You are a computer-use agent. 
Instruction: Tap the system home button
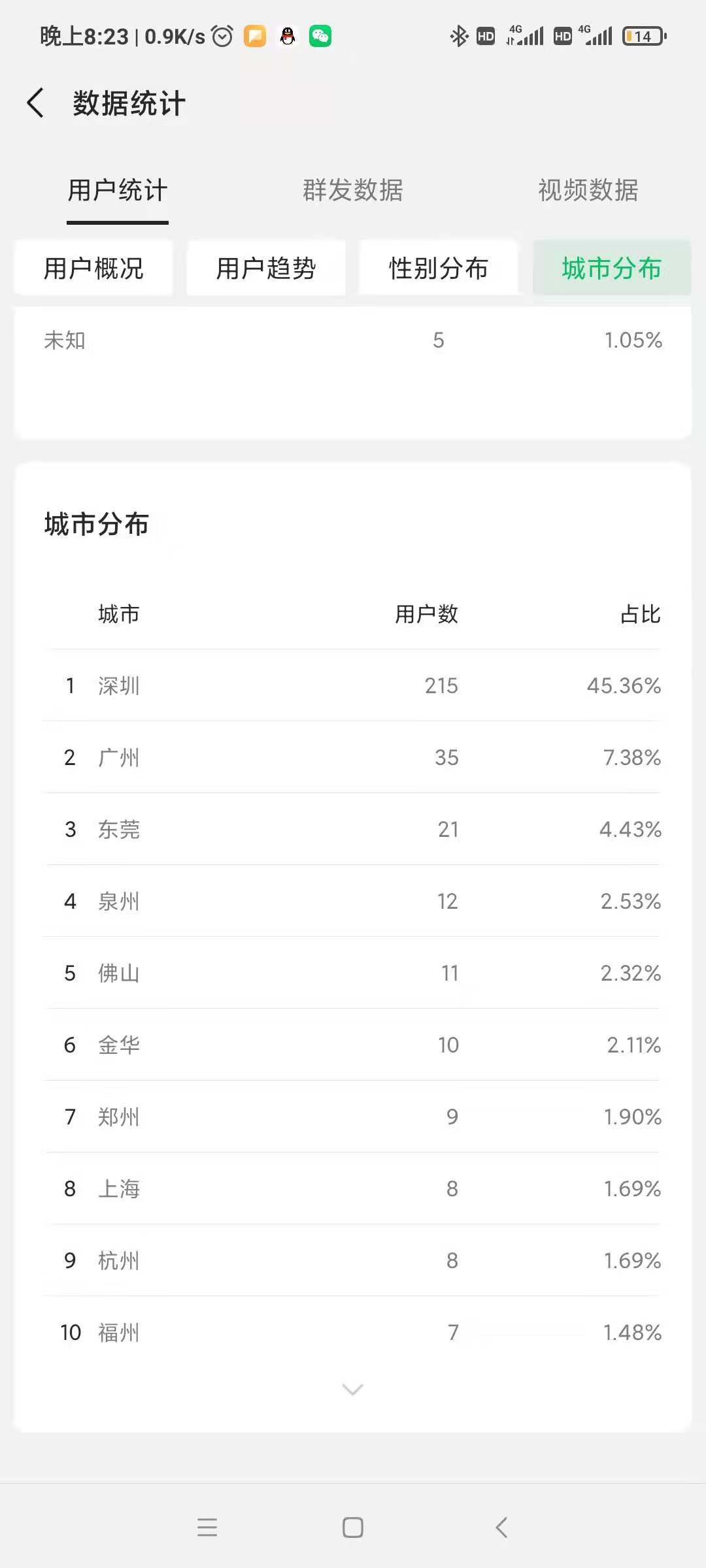[x=353, y=1527]
